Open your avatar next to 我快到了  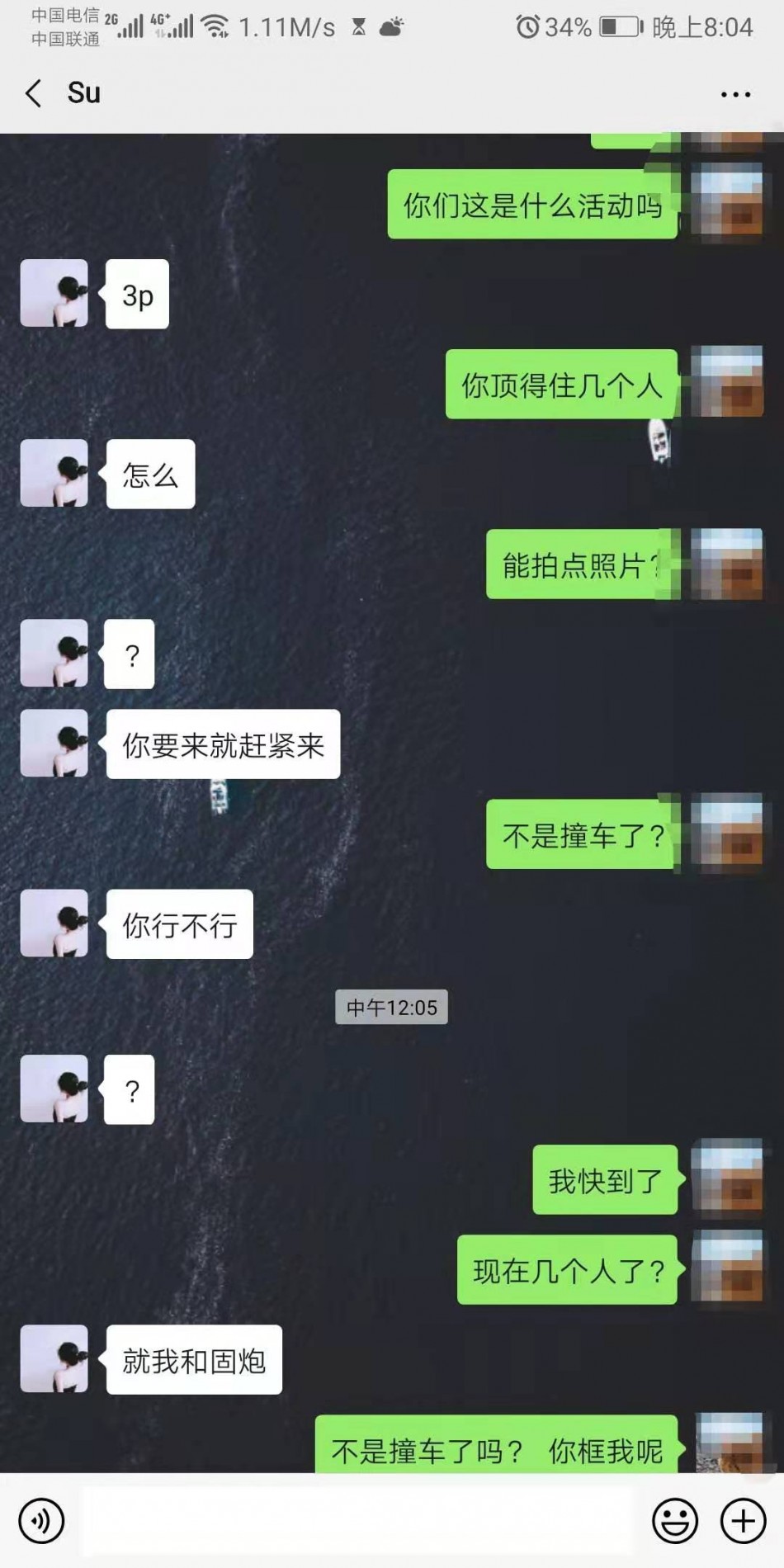click(726, 1178)
